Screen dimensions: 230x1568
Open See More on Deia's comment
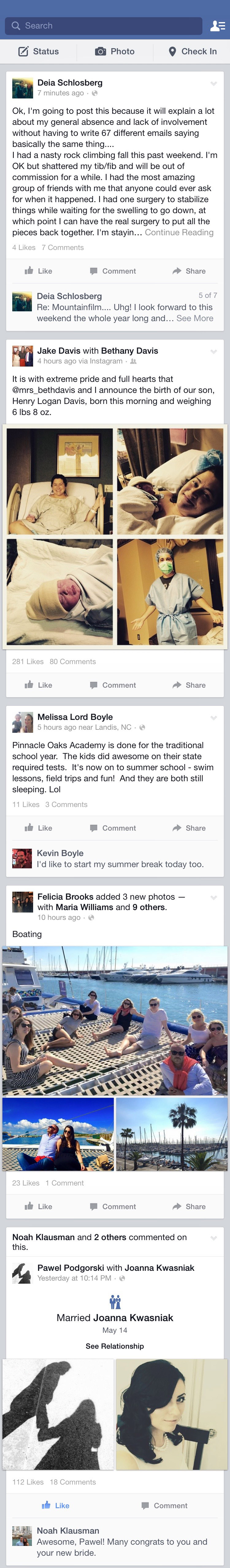click(195, 318)
